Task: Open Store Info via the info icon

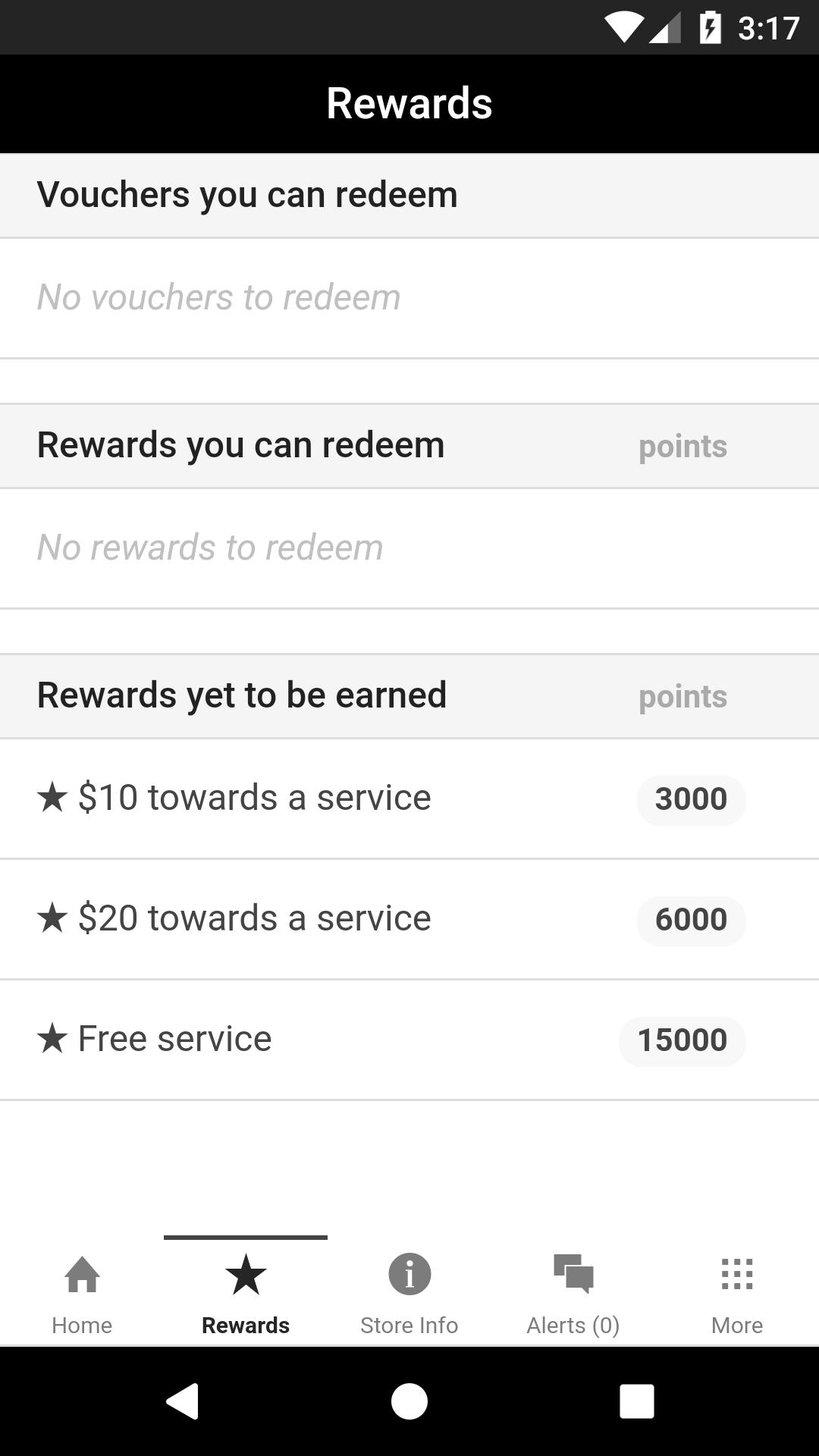Action: 409,1274
